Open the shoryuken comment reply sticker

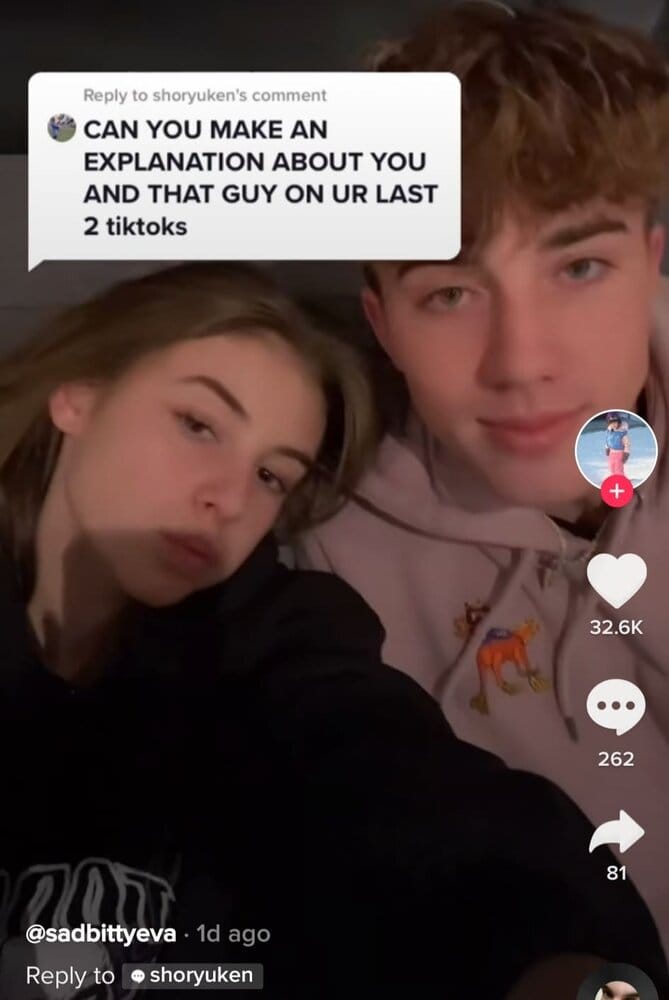point(244,167)
